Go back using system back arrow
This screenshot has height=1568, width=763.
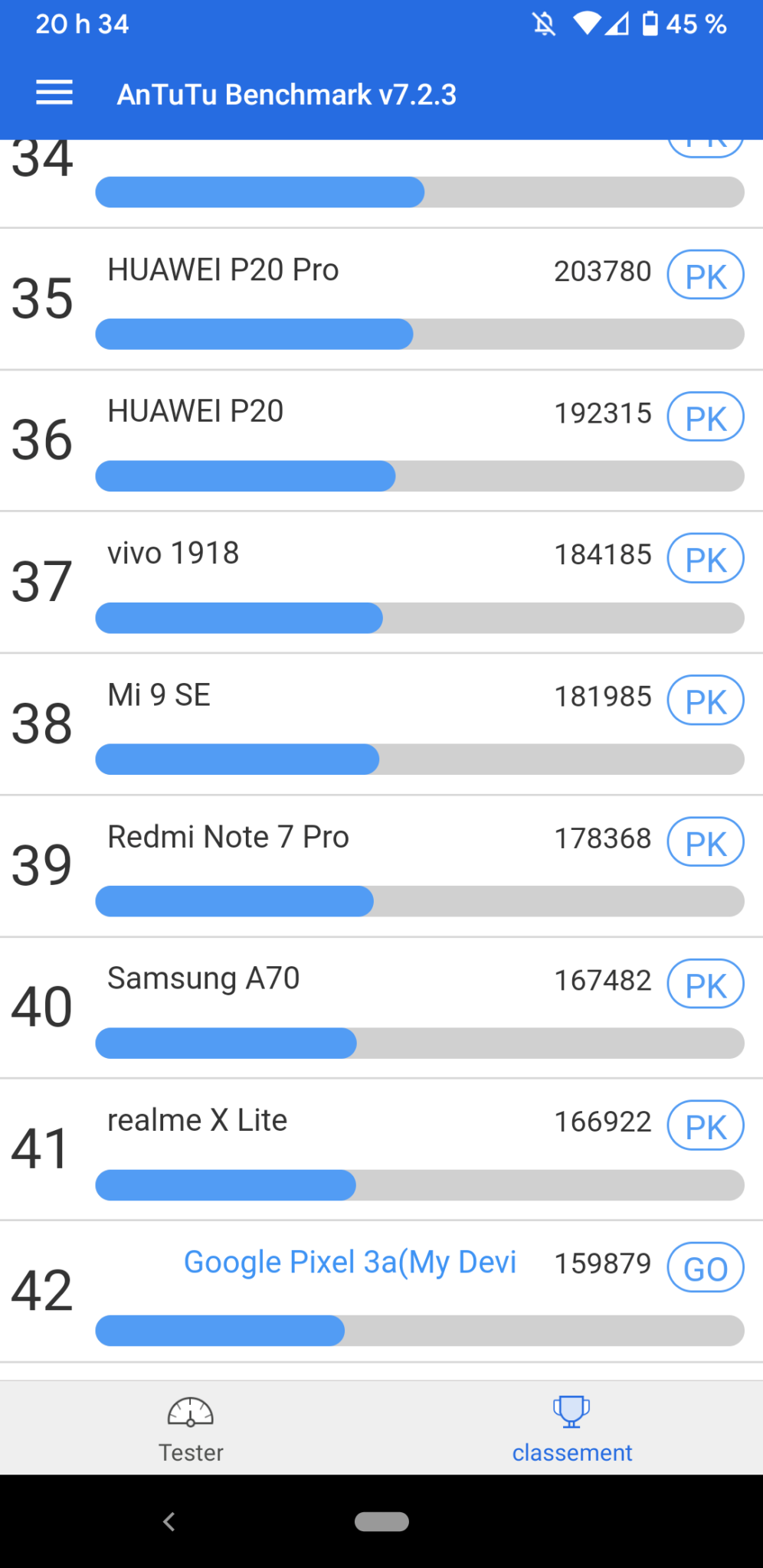click(169, 1521)
